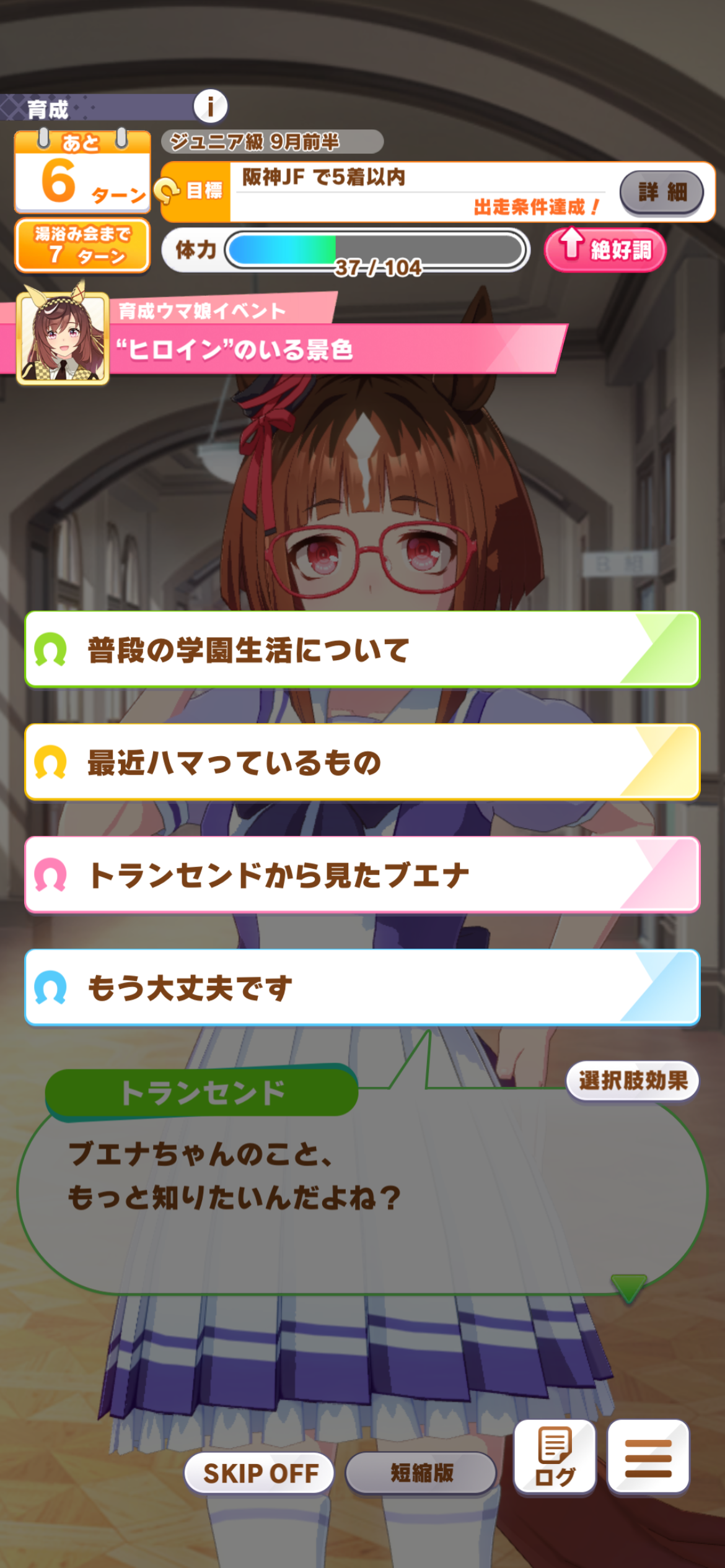725x1568 pixels.
Task: Toggle the SKIP OFF button
Action: click(260, 1473)
